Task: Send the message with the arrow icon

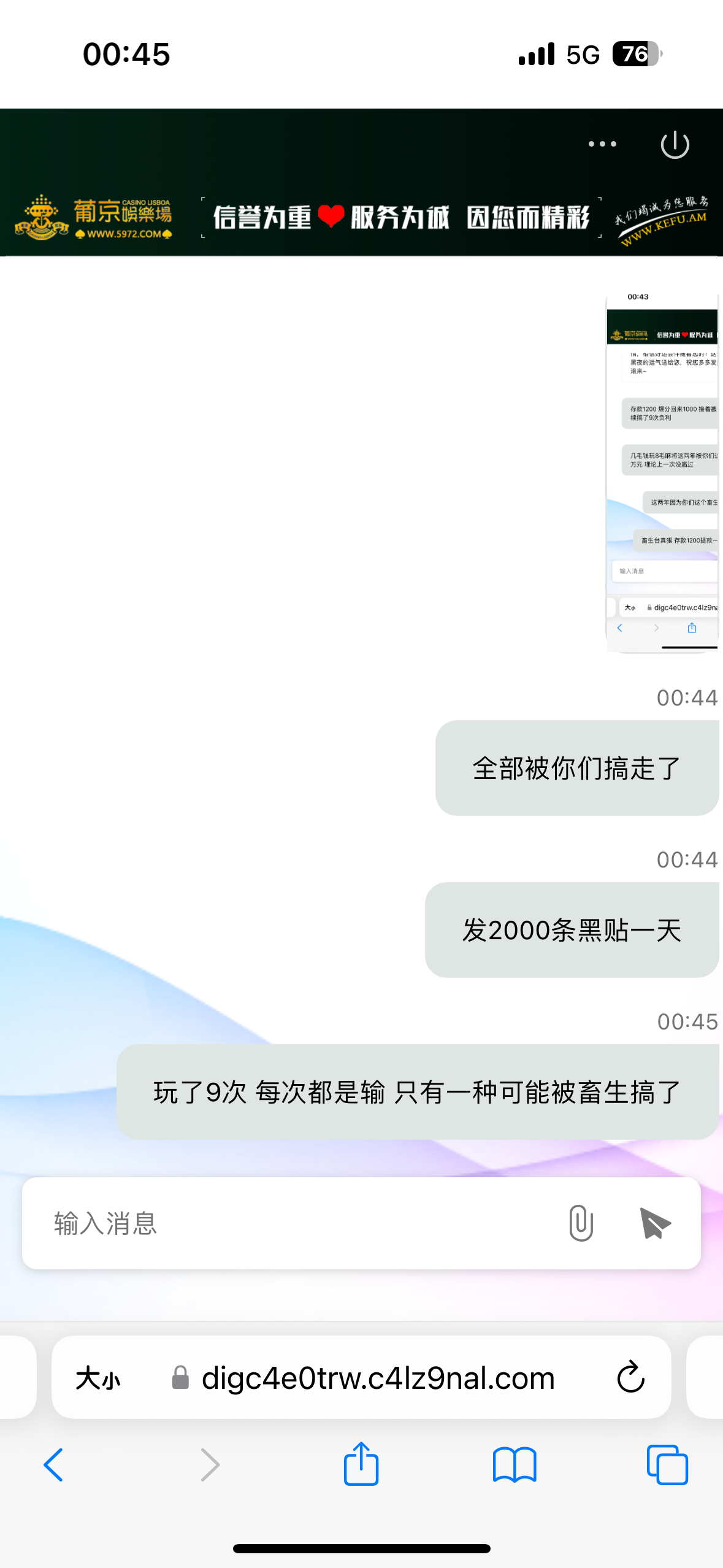Action: point(654,1223)
